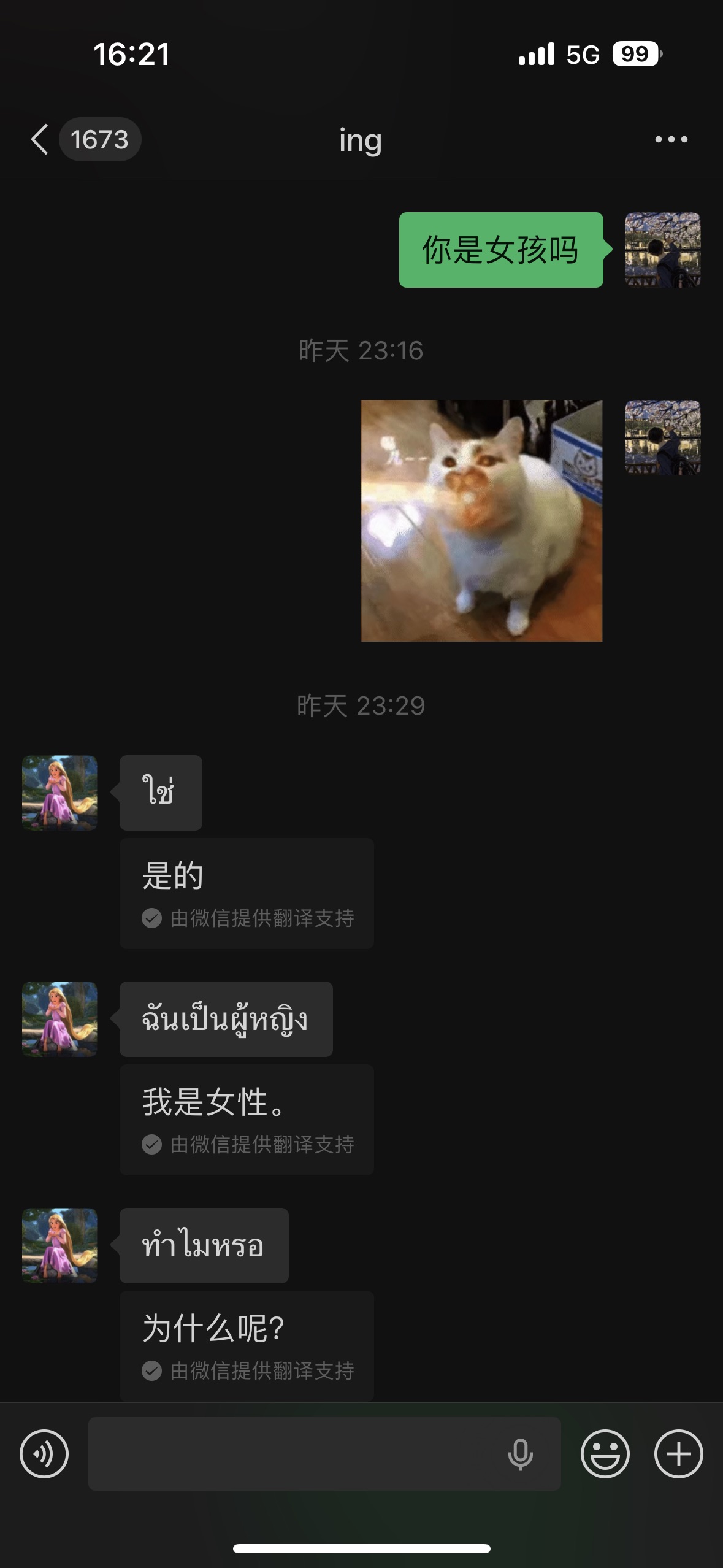Image resolution: width=723 pixels, height=1568 pixels.
Task: Open chat settings via the three-dot icon
Action: (670, 140)
